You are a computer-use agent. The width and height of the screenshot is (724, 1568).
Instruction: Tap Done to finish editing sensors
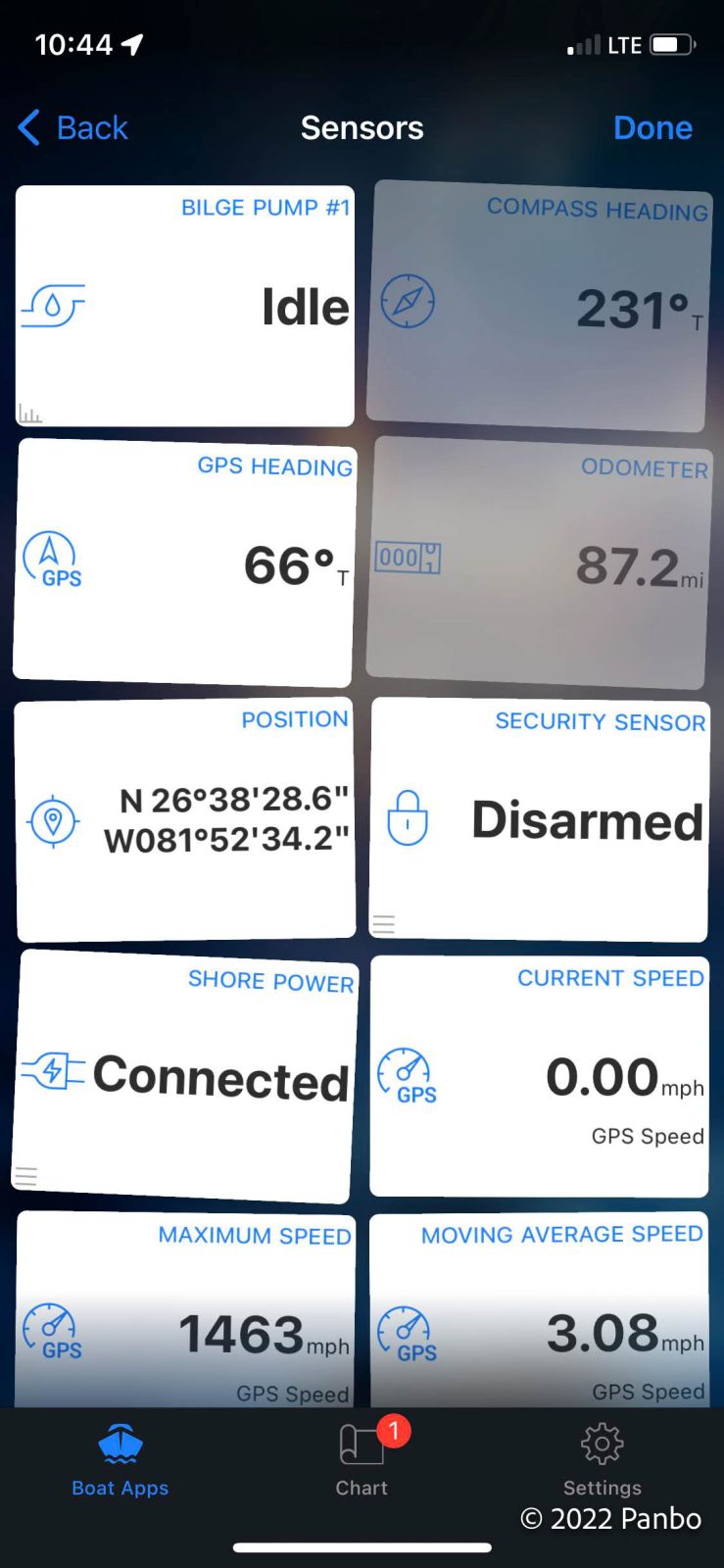click(652, 128)
